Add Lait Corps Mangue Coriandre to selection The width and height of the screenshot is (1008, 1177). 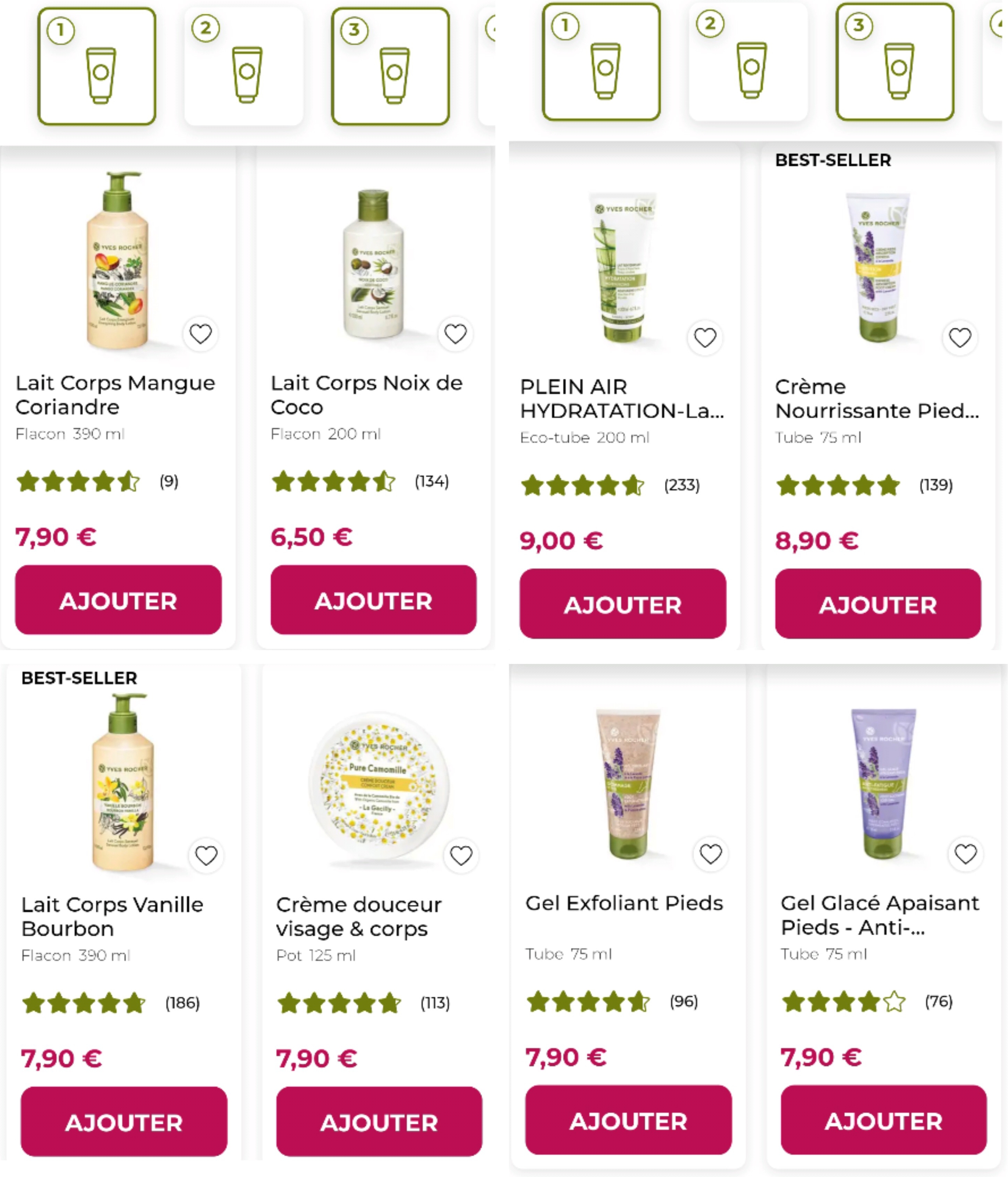pyautogui.click(x=118, y=600)
